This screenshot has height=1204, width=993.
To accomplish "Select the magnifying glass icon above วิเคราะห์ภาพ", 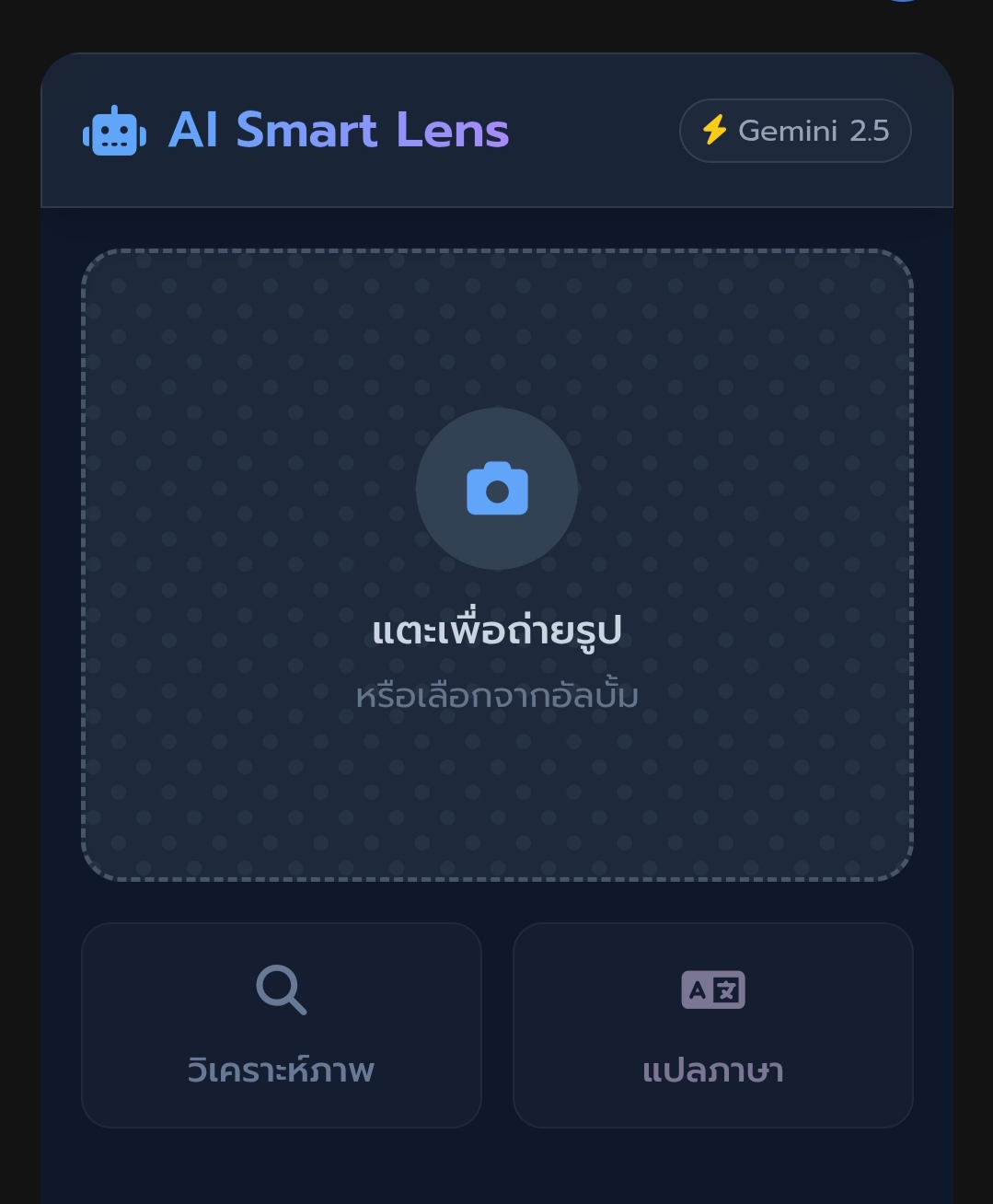I will pyautogui.click(x=281, y=989).
